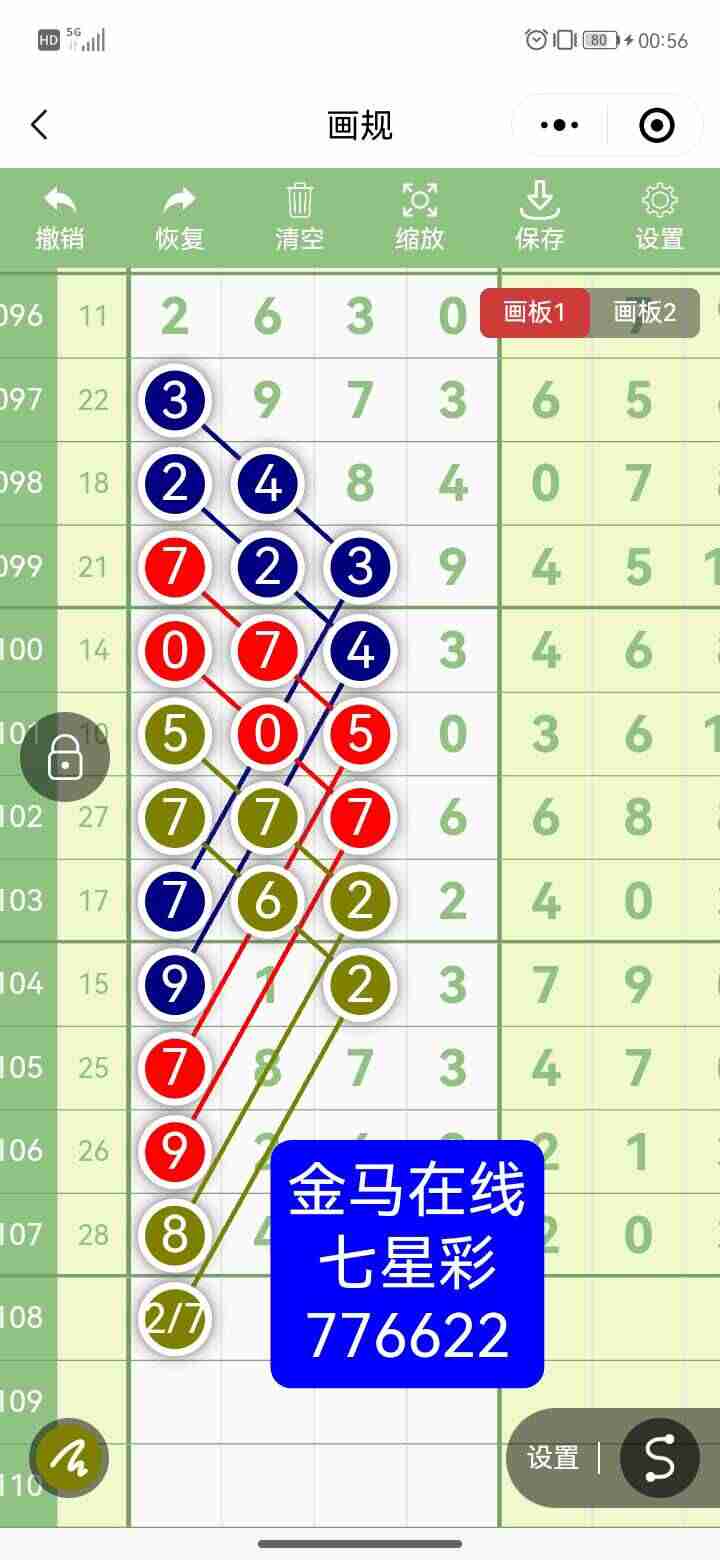The height and width of the screenshot is (1560, 720).
Task: Tap the mini-program capsule target icon
Action: (655, 125)
